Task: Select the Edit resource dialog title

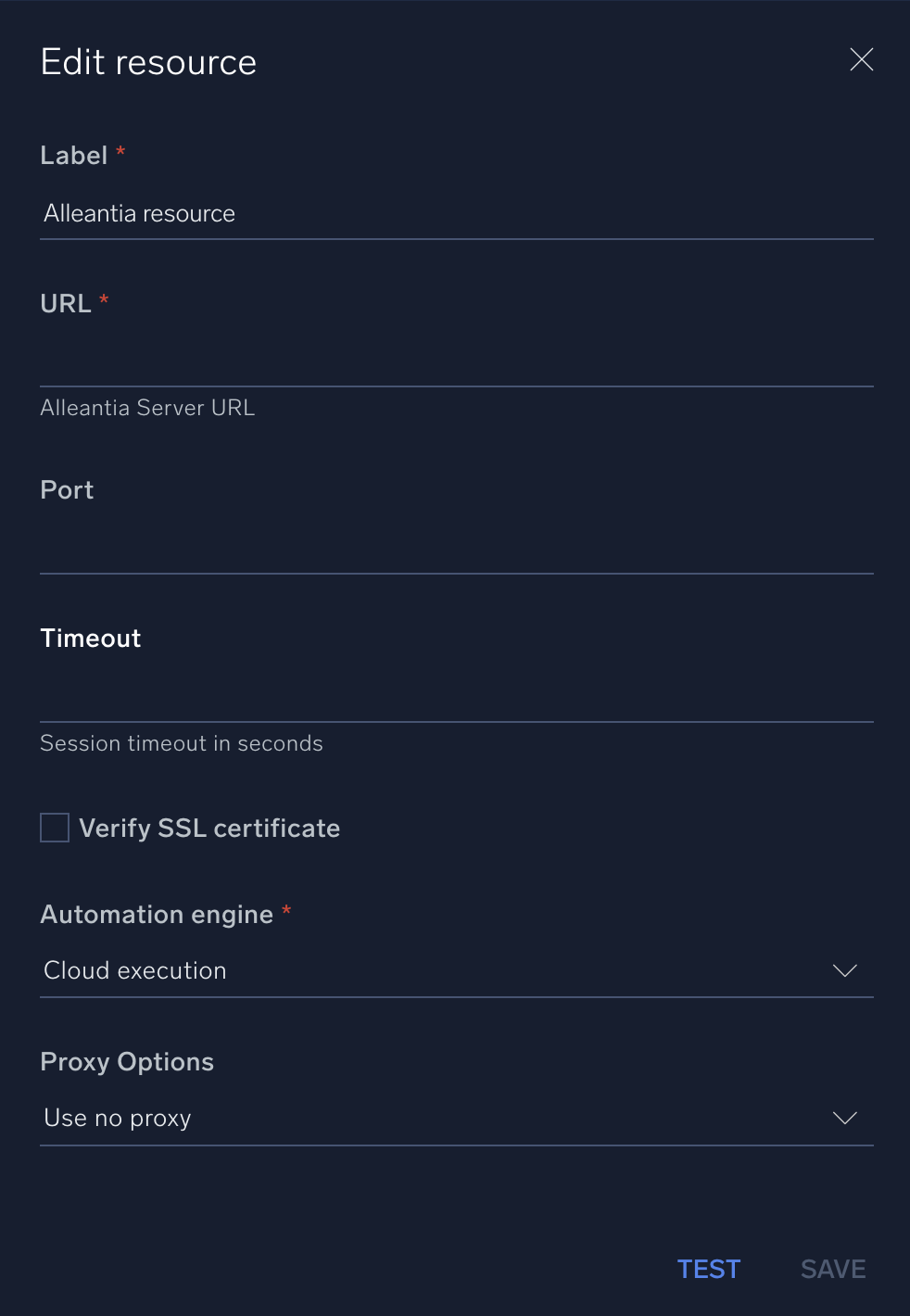Action: [148, 61]
